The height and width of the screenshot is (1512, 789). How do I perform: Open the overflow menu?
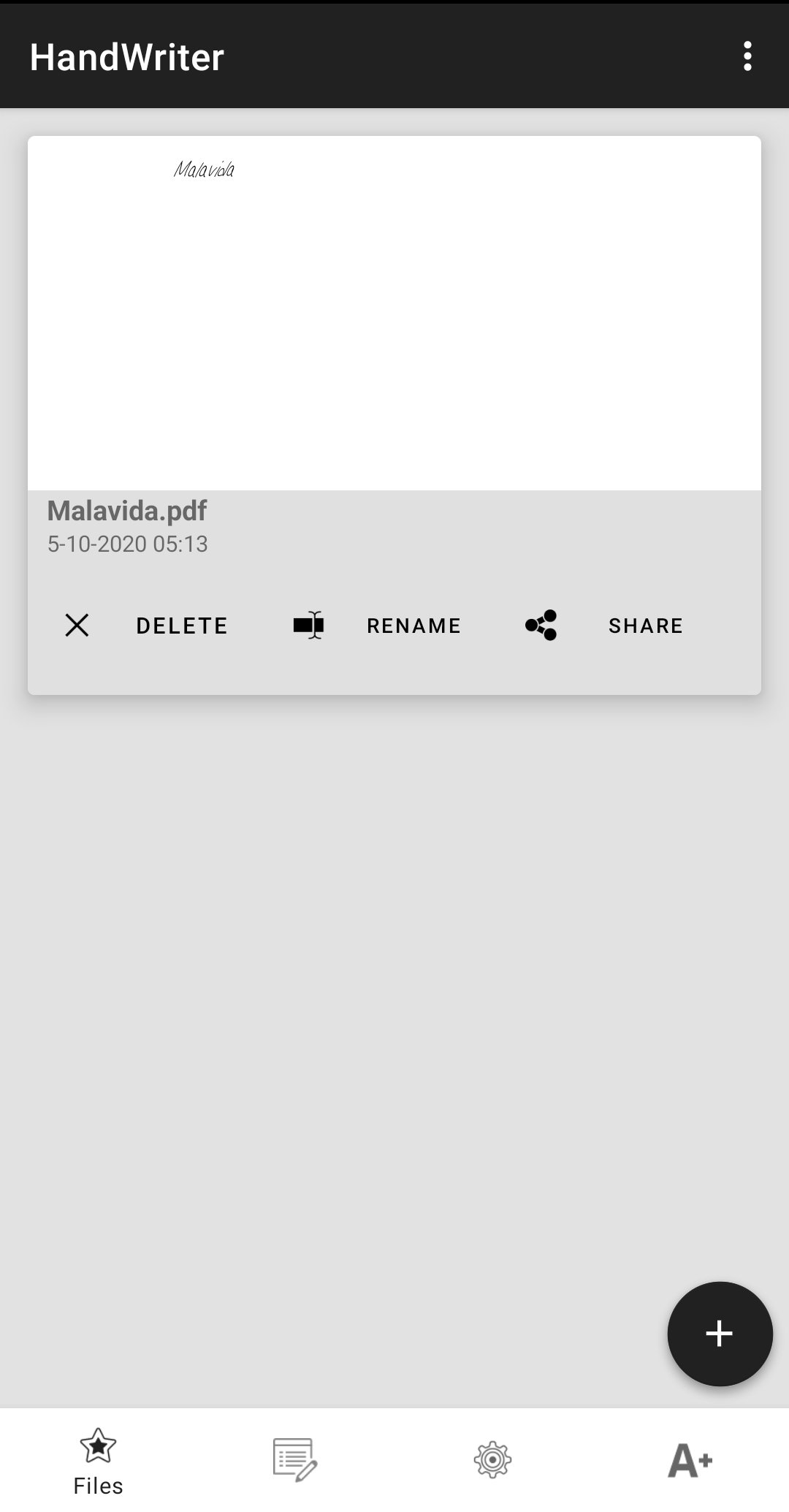click(x=747, y=56)
